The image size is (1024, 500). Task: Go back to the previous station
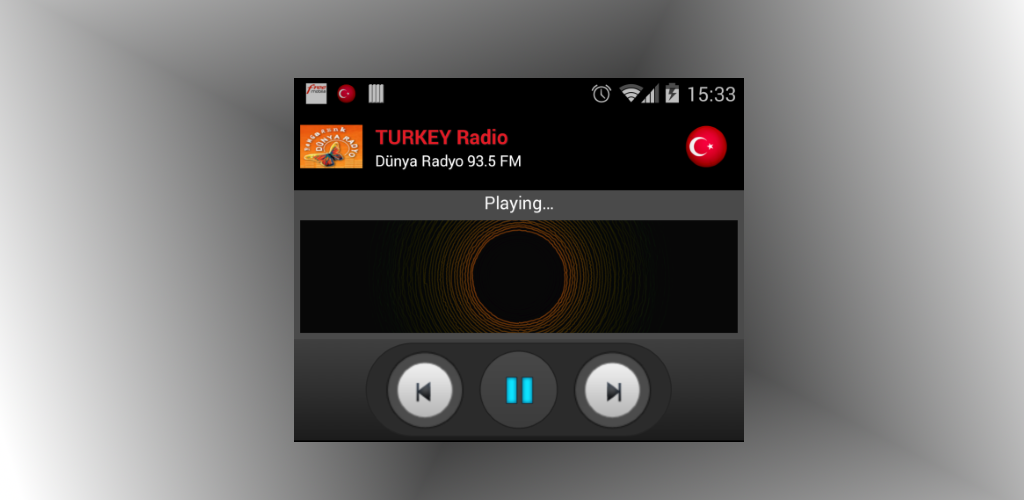click(424, 391)
